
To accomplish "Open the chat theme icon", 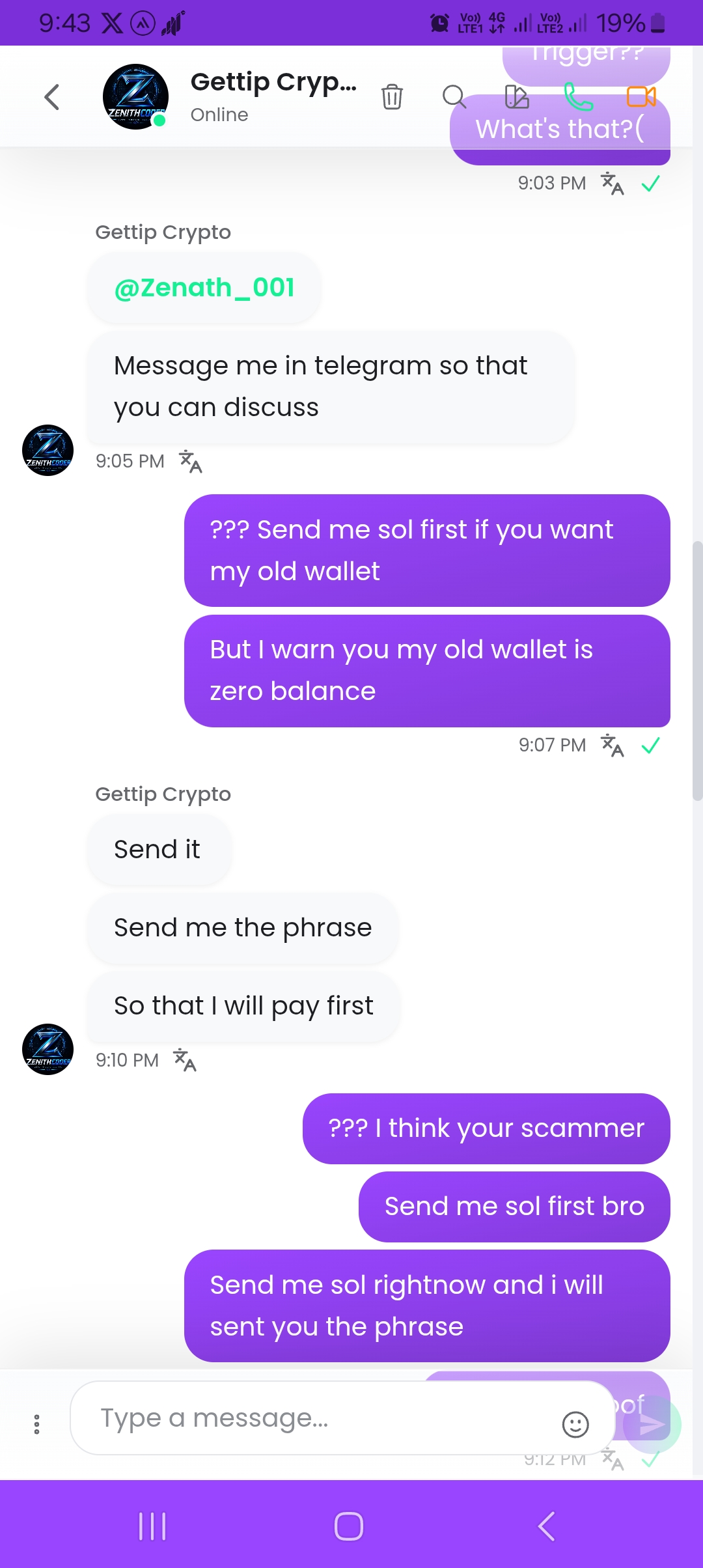I will pos(517,96).
